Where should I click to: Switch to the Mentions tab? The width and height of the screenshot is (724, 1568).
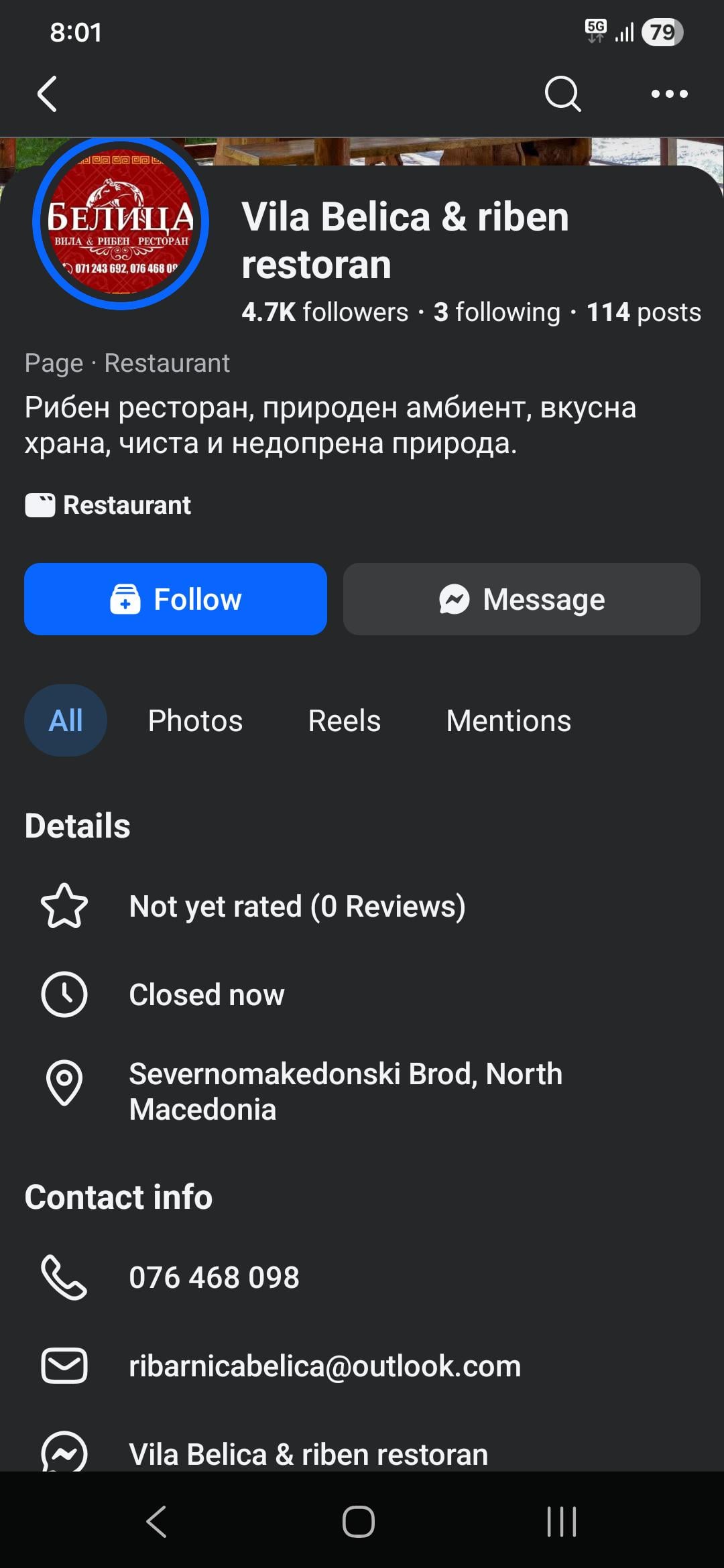click(508, 721)
